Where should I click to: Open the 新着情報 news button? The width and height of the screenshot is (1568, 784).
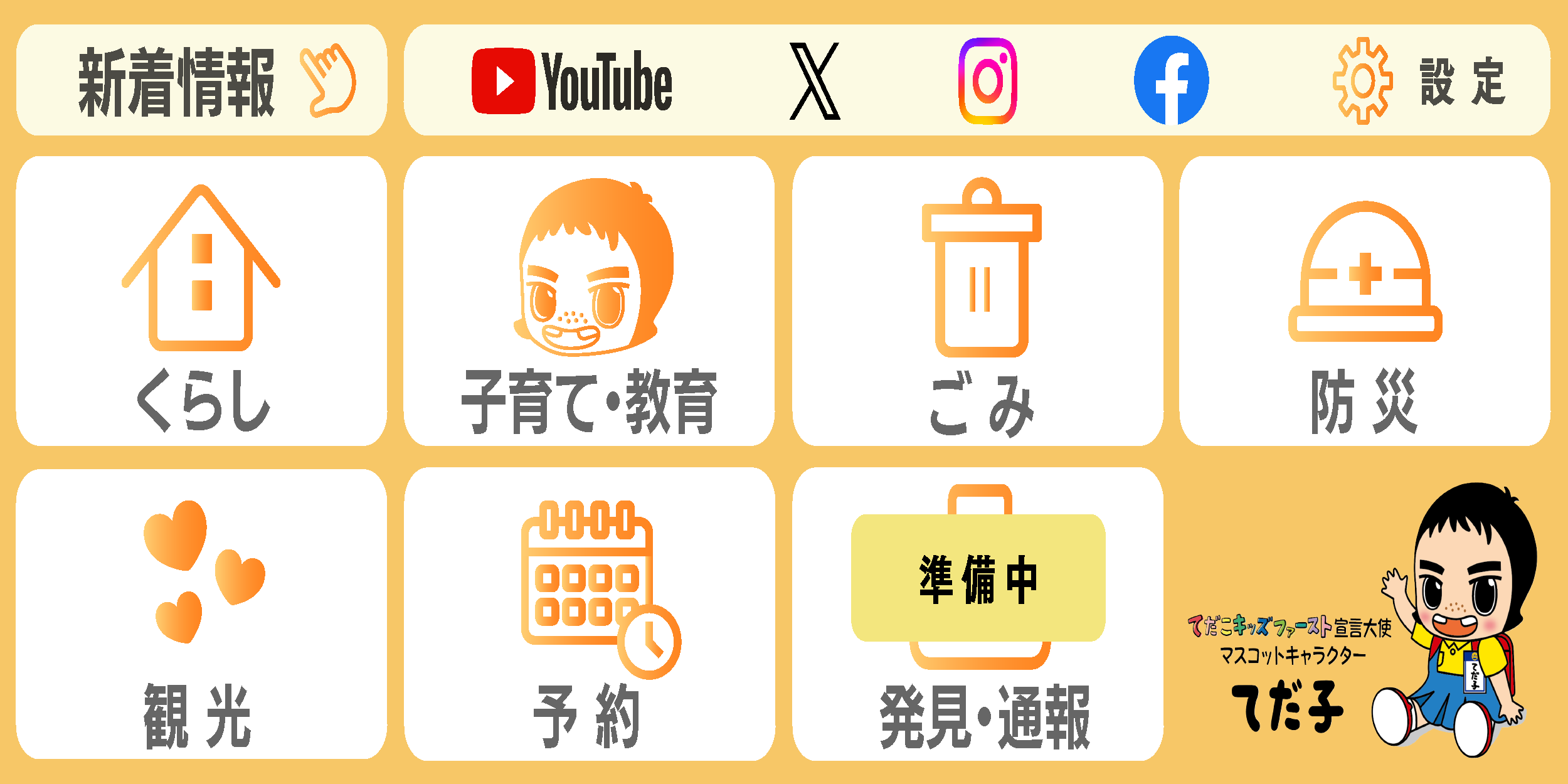click(x=201, y=80)
